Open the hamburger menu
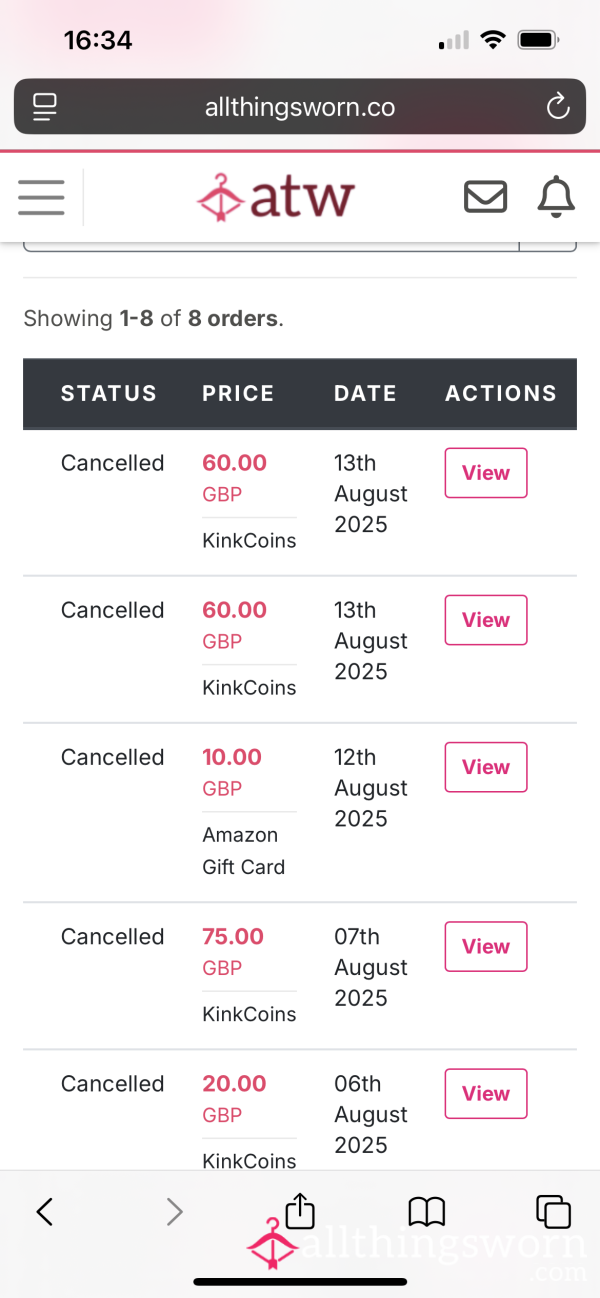This screenshot has width=600, height=1298. pyautogui.click(x=41, y=197)
